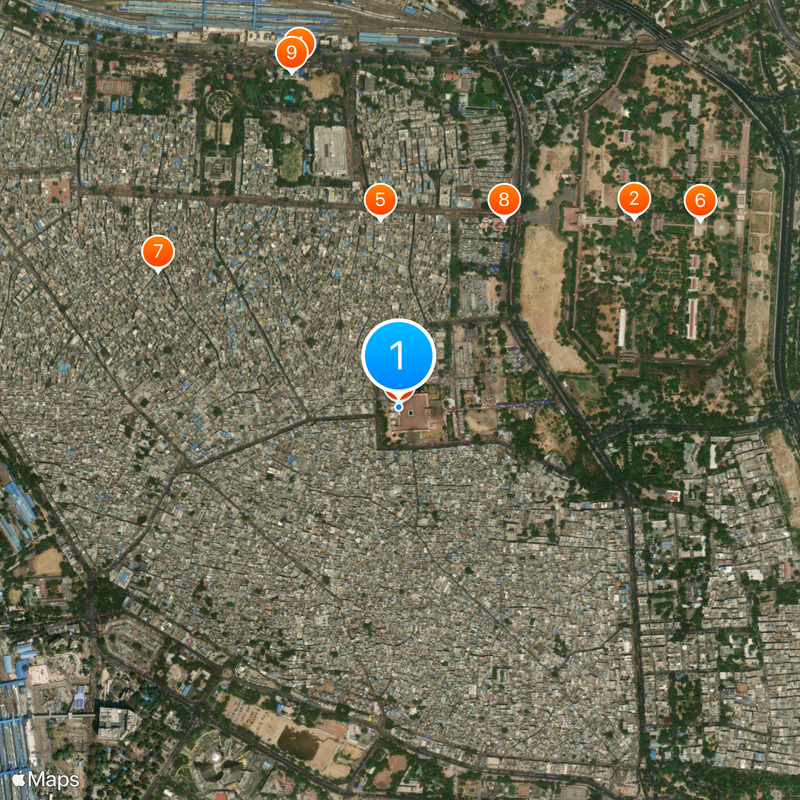Select the large blue pin numbered 1
The width and height of the screenshot is (800, 800).
coord(398,356)
